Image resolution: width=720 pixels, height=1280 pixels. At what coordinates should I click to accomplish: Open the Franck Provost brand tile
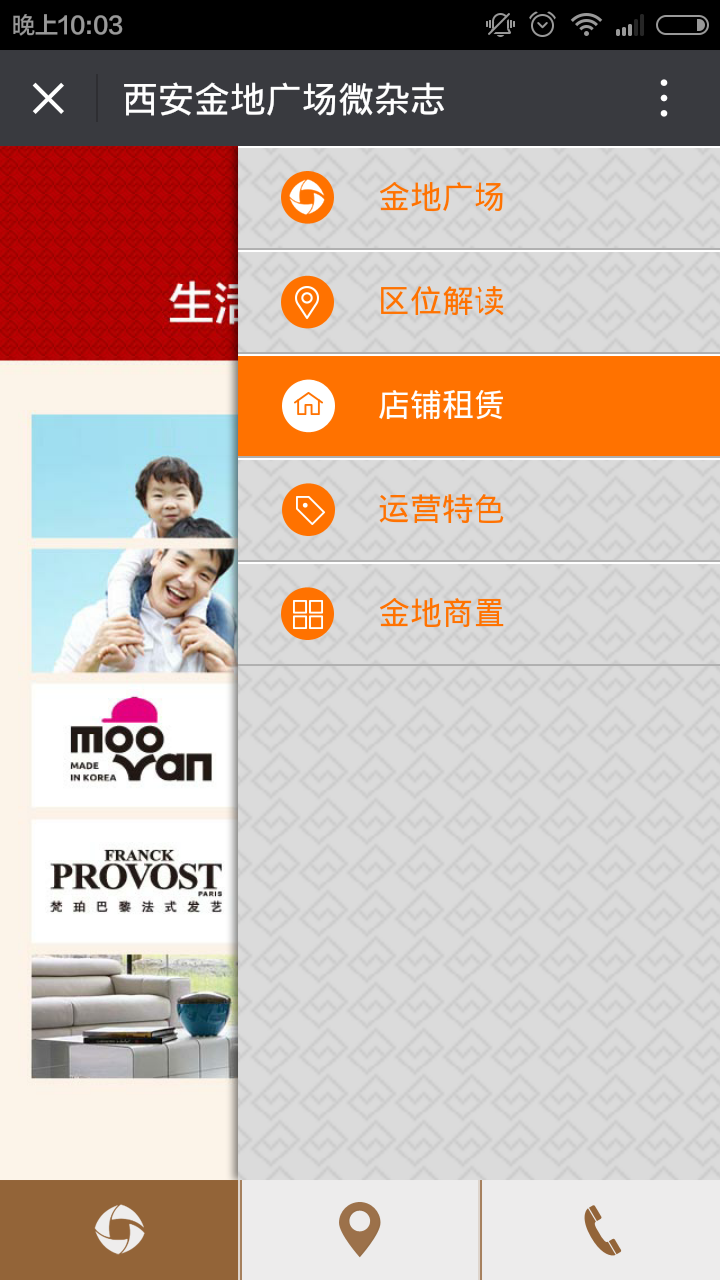(135, 881)
